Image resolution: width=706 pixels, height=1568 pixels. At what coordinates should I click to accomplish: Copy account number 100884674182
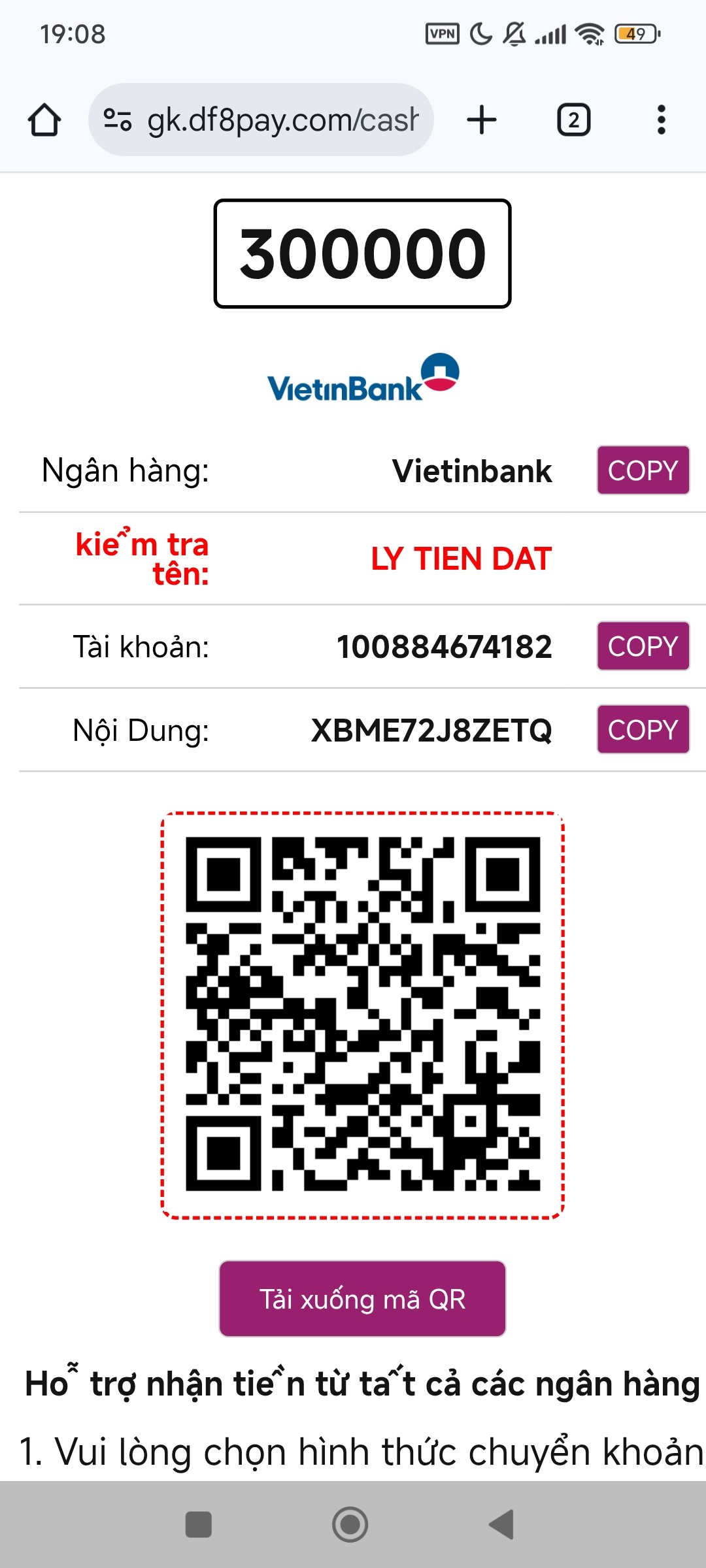click(643, 646)
